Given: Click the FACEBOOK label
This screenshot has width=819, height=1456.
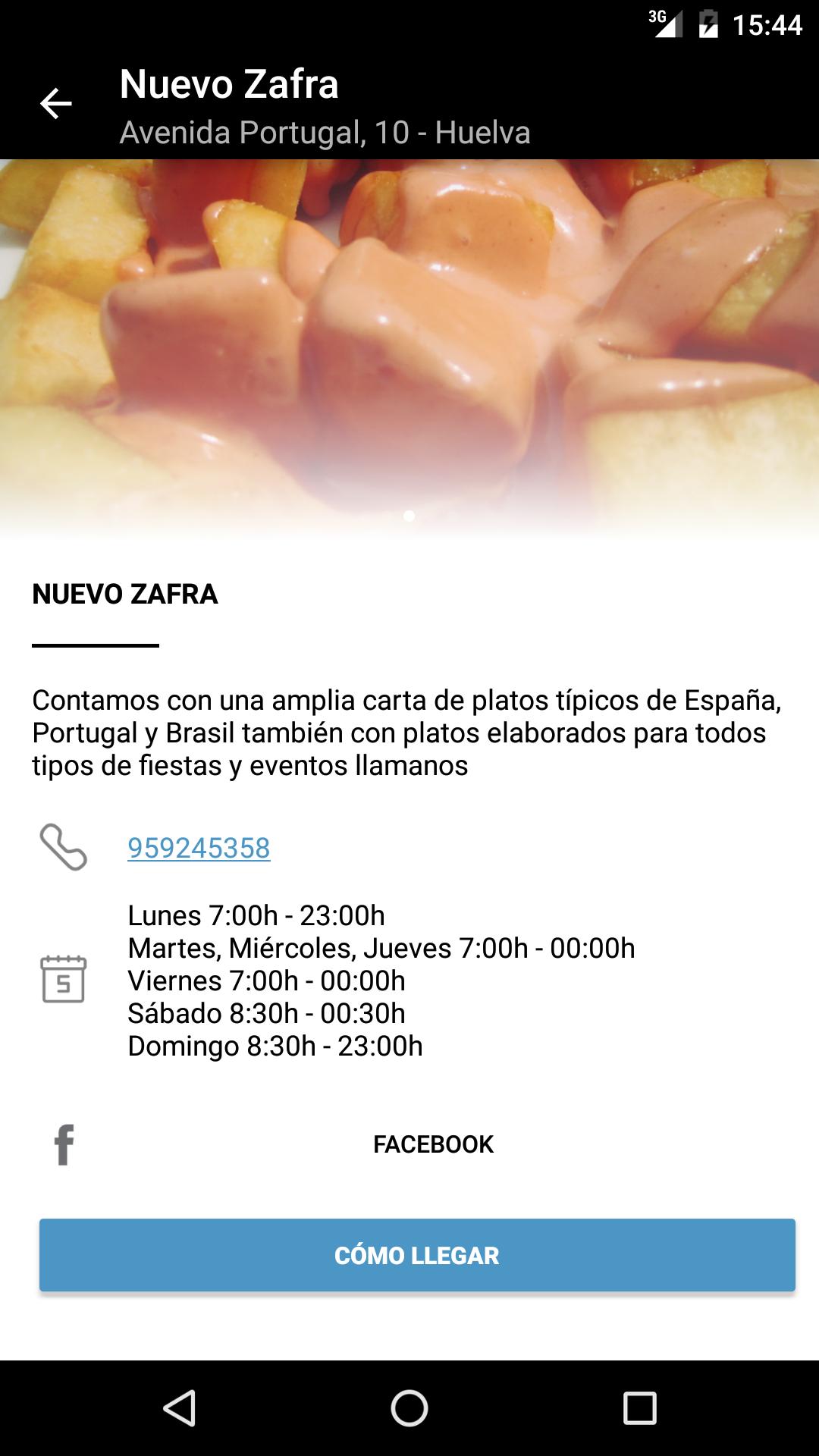Looking at the screenshot, I should [x=433, y=1144].
